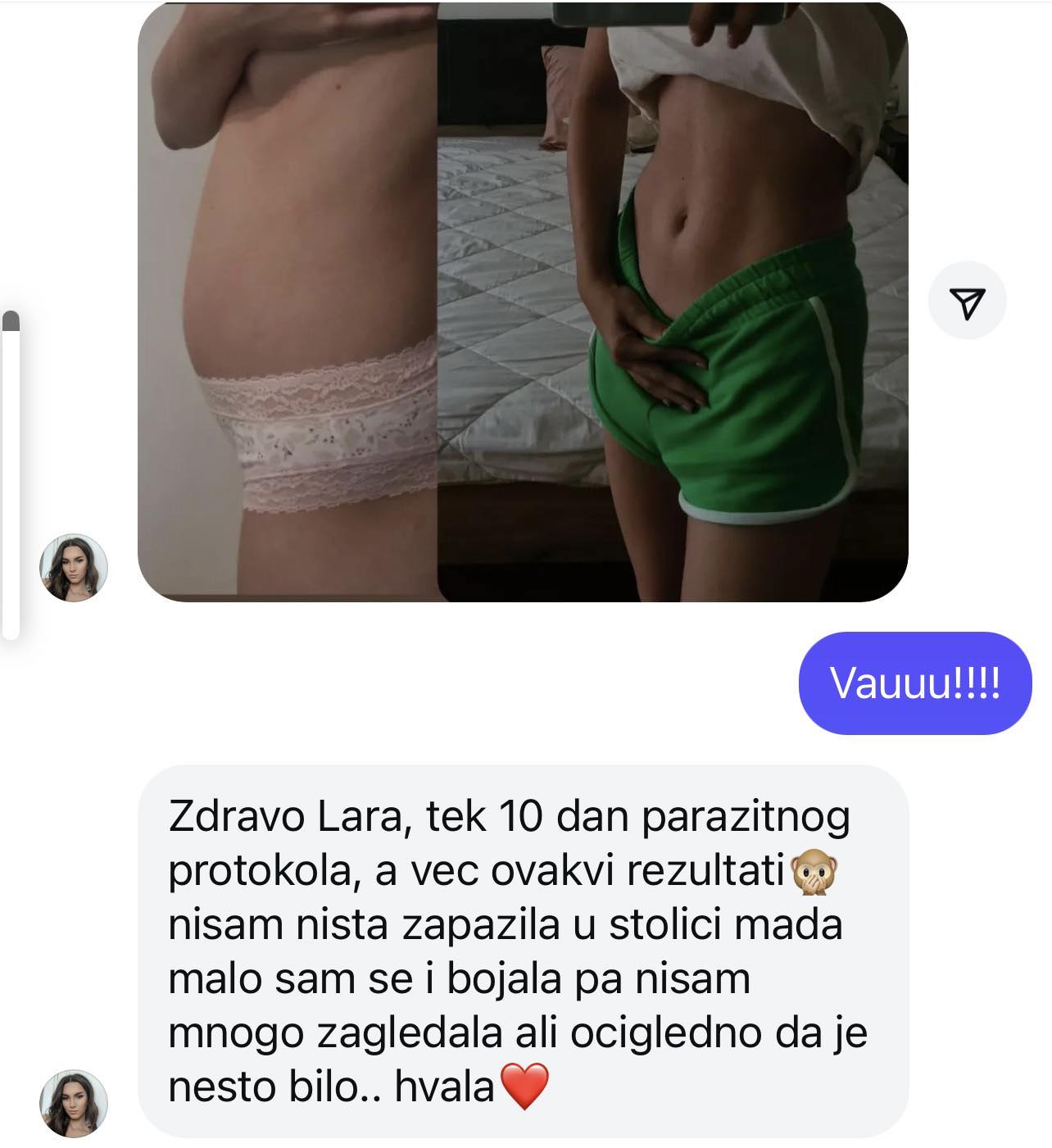Share the before-after photo via send icon
Image resolution: width=1052 pixels, height=1148 pixels.
click(x=967, y=301)
